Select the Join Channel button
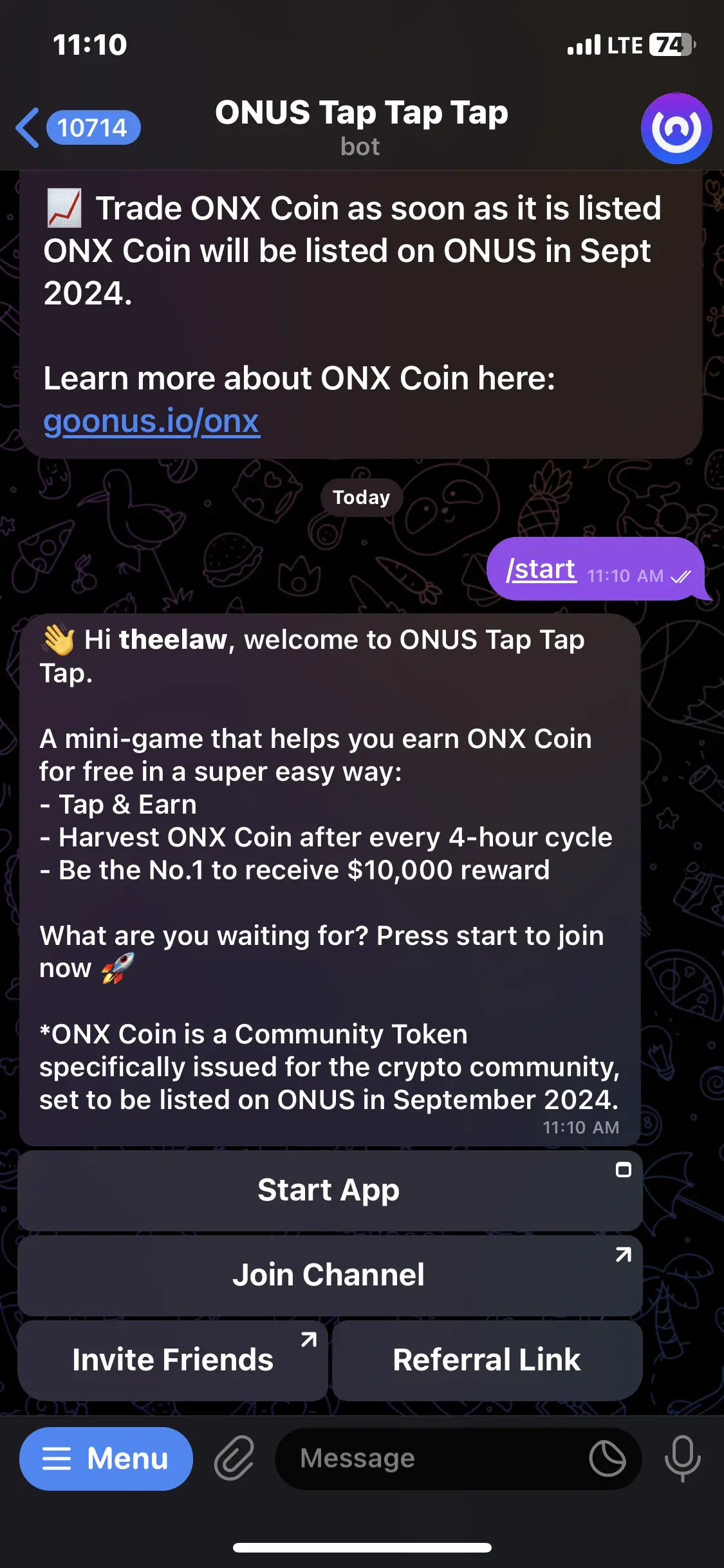This screenshot has height=1568, width=724. 330,1275
